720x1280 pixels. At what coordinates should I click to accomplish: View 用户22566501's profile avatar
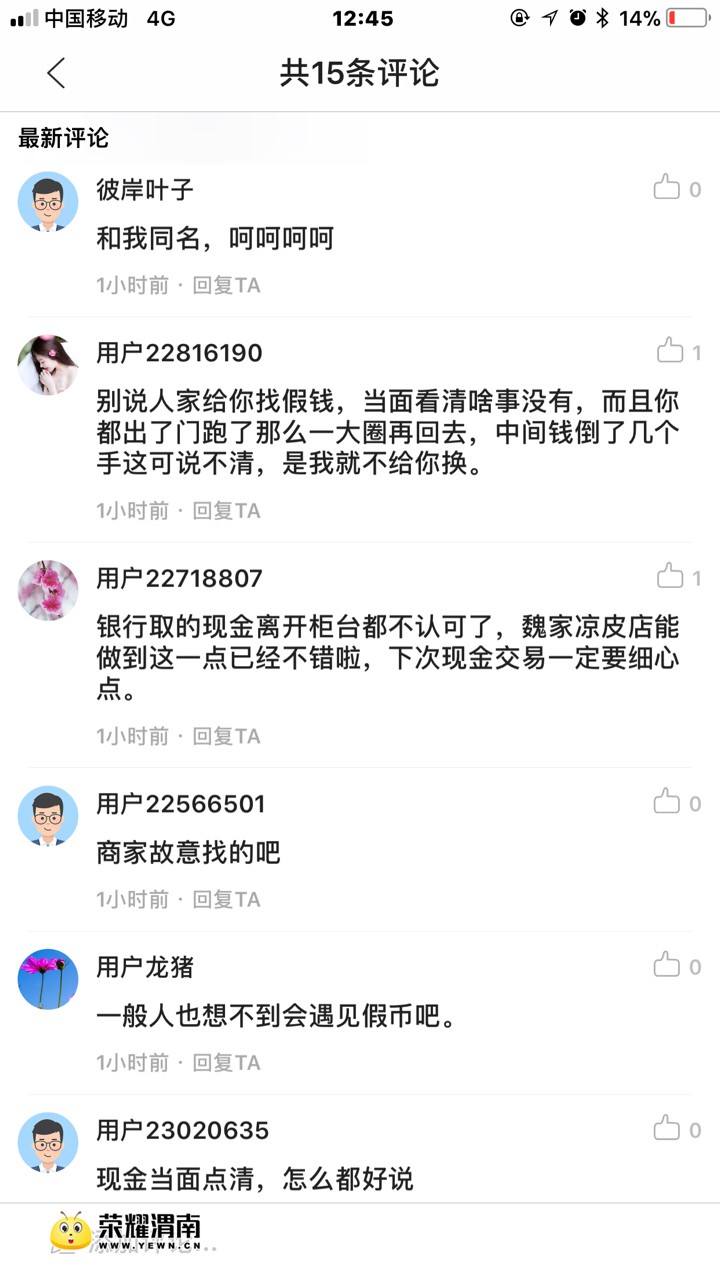(x=48, y=816)
